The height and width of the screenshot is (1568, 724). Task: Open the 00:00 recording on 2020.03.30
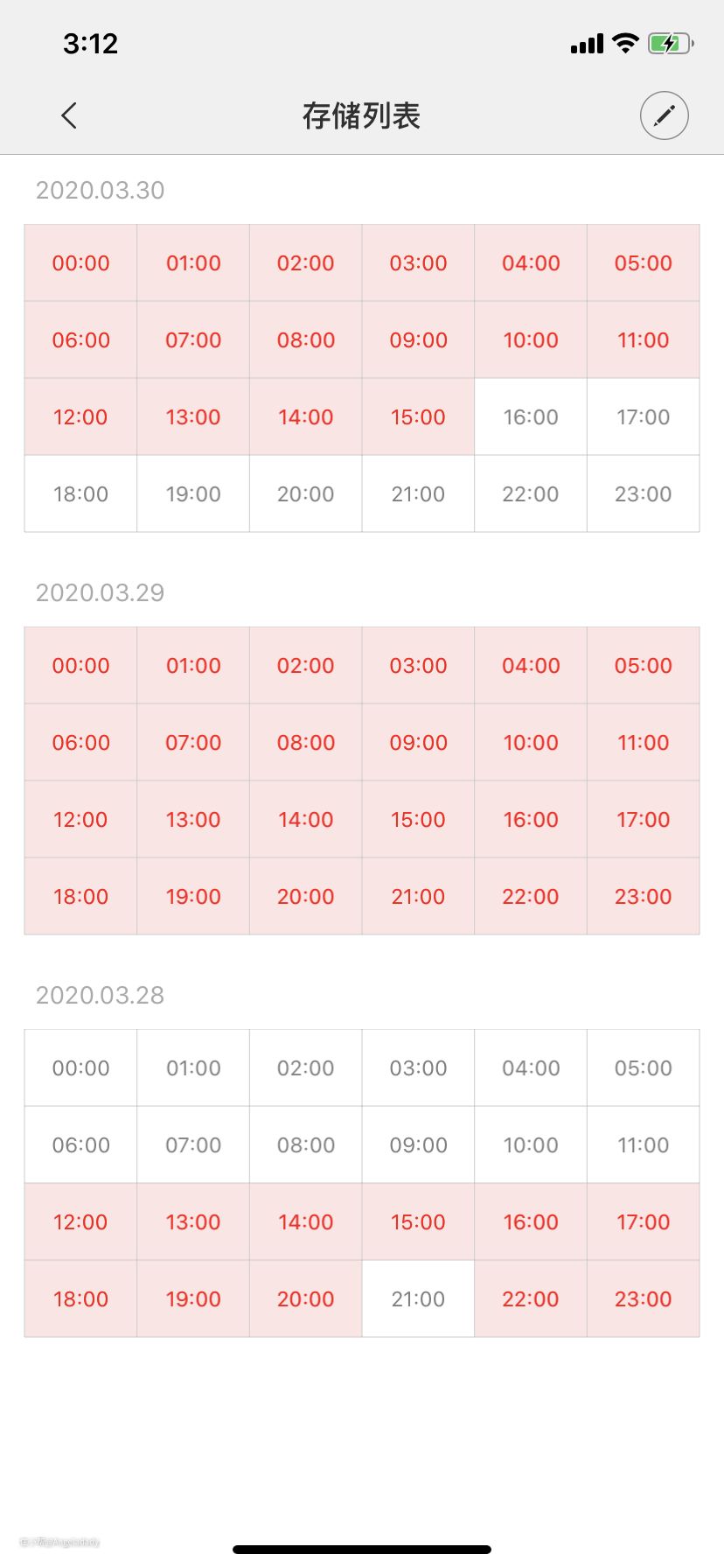(80, 263)
